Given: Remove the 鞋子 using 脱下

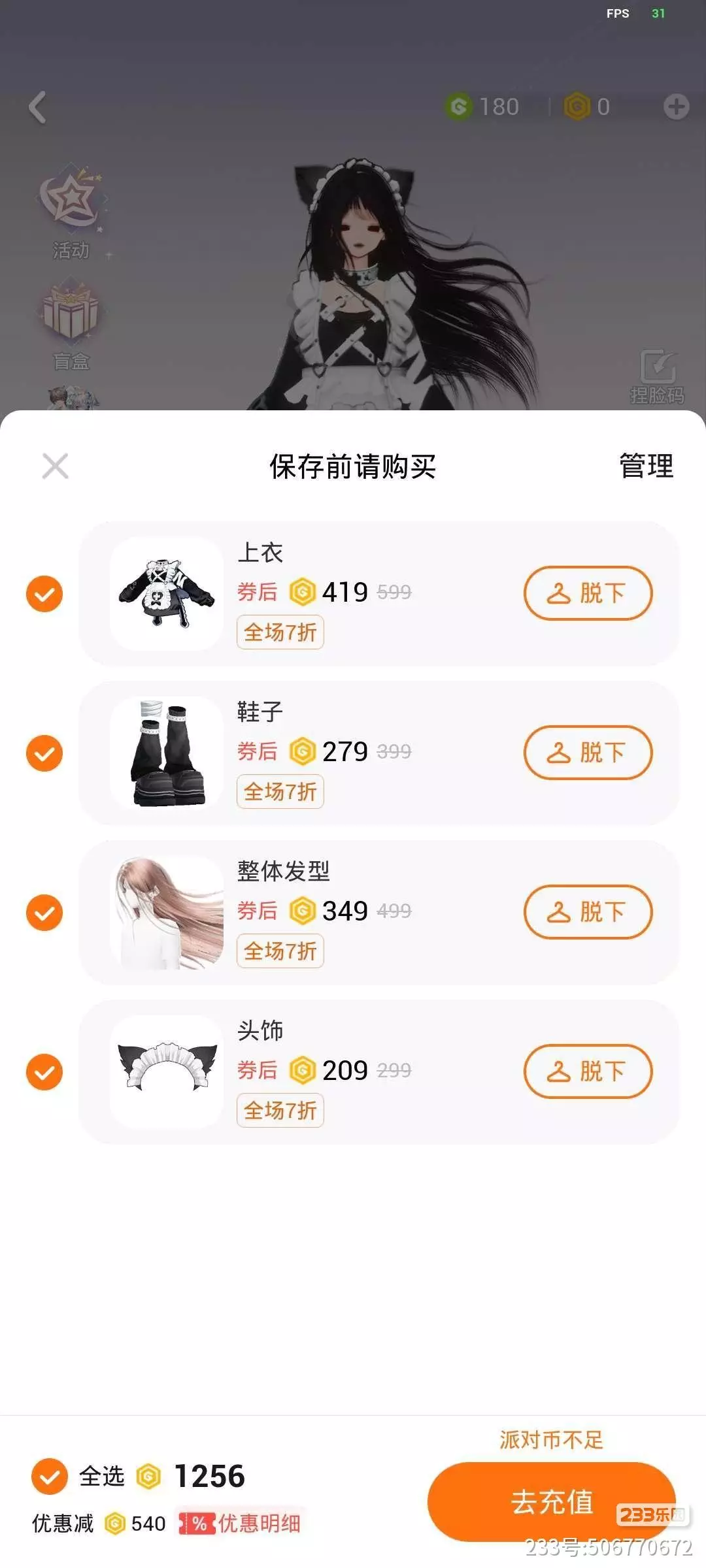Looking at the screenshot, I should (x=588, y=753).
